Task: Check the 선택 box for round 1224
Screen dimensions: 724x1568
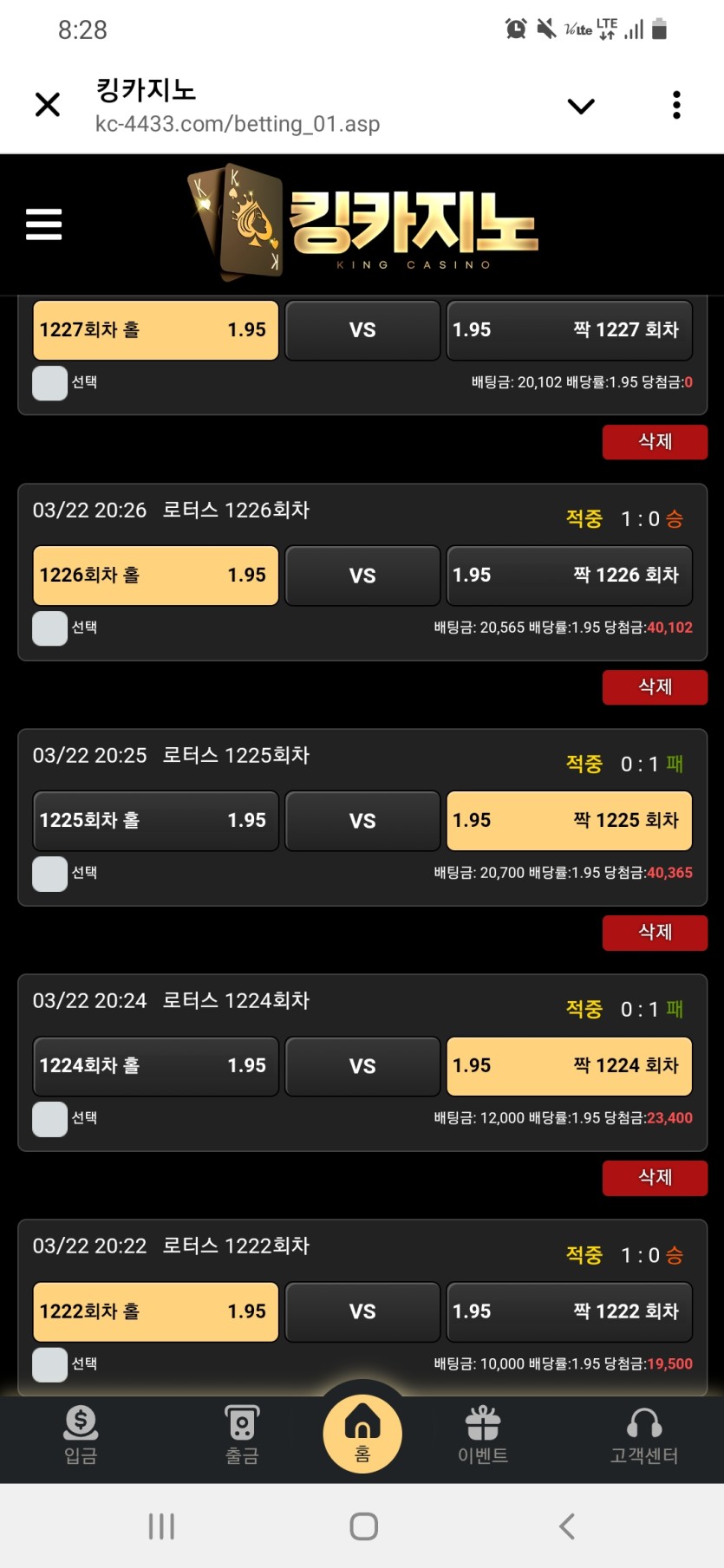Action: tap(49, 1118)
